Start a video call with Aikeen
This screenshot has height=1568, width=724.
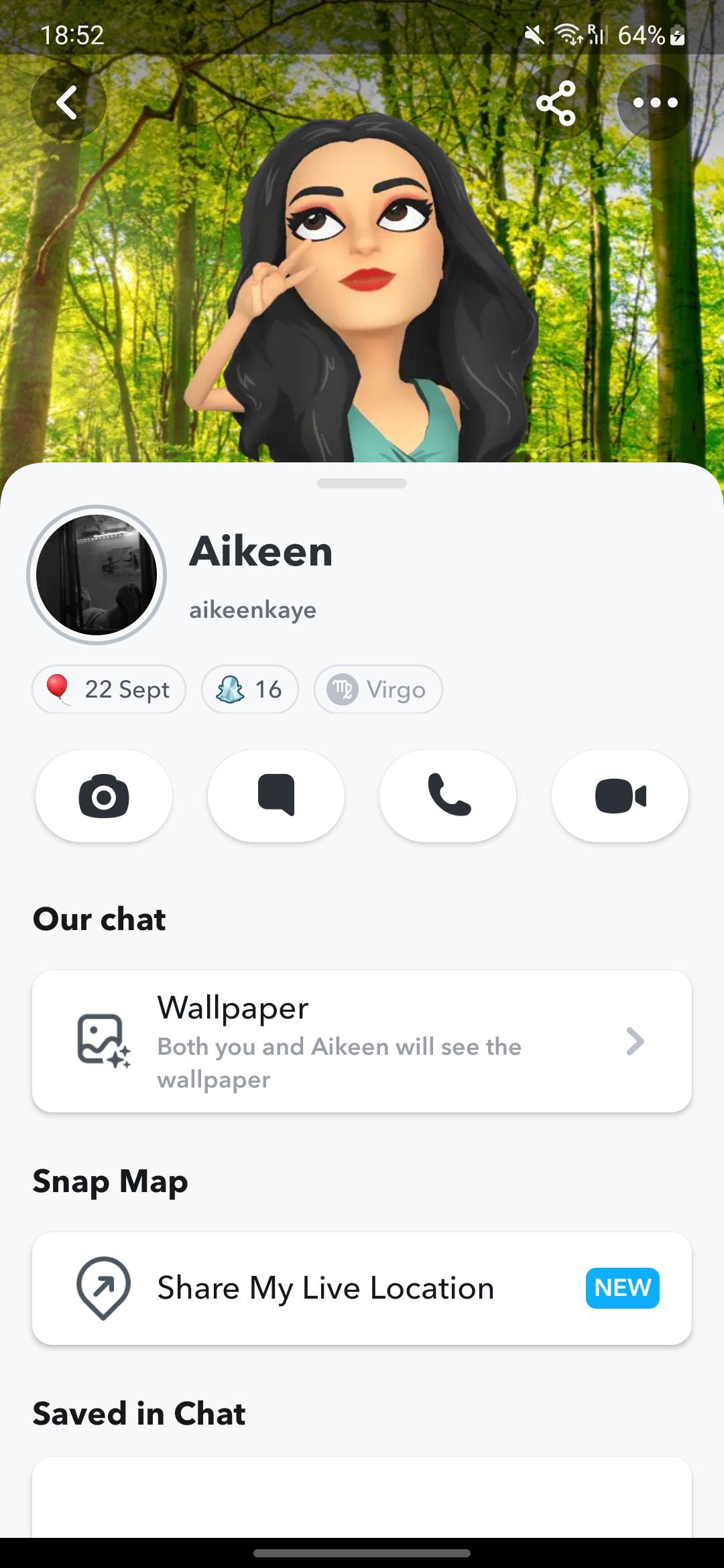tap(620, 796)
